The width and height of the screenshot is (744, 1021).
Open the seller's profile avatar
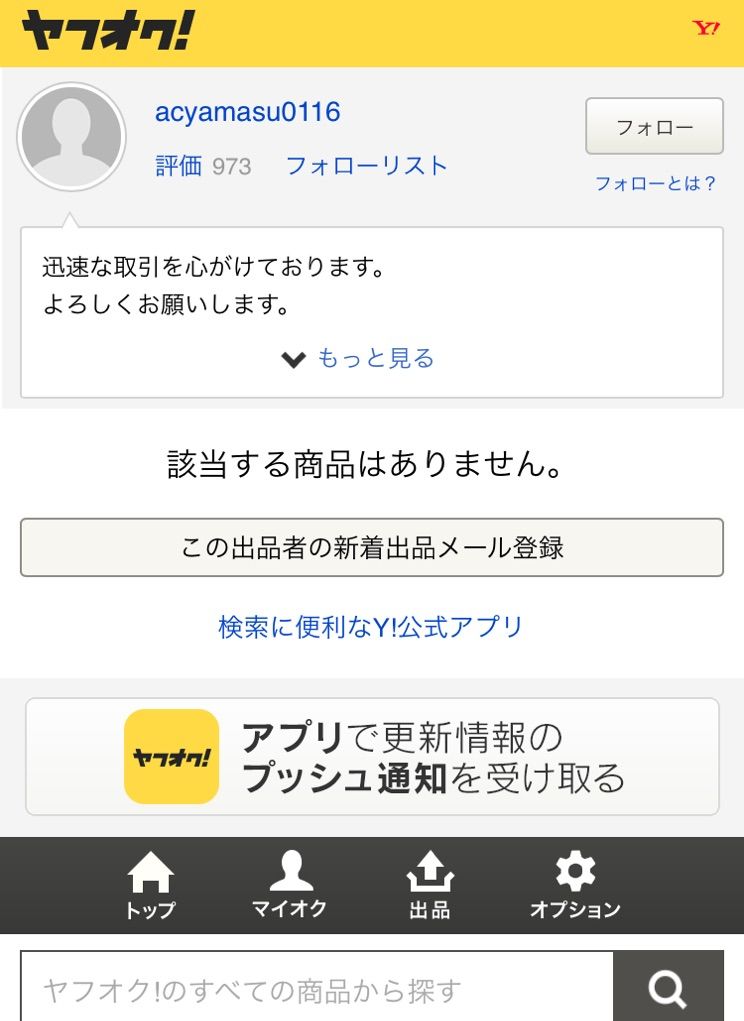[x=71, y=137]
